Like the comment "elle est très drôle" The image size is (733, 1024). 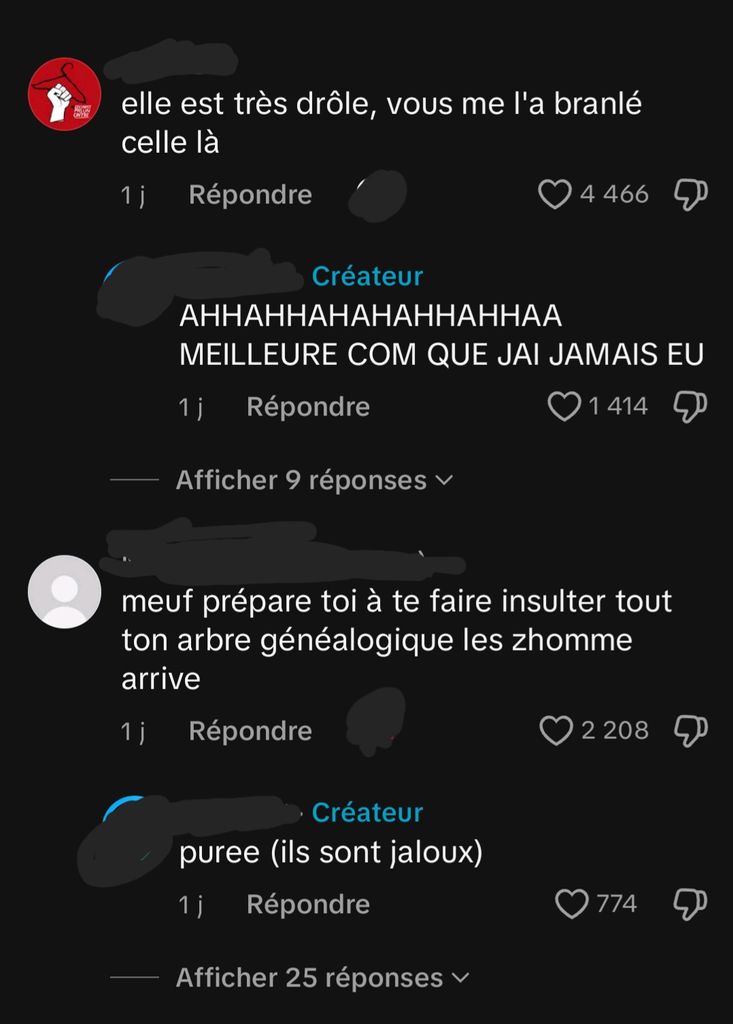click(554, 194)
